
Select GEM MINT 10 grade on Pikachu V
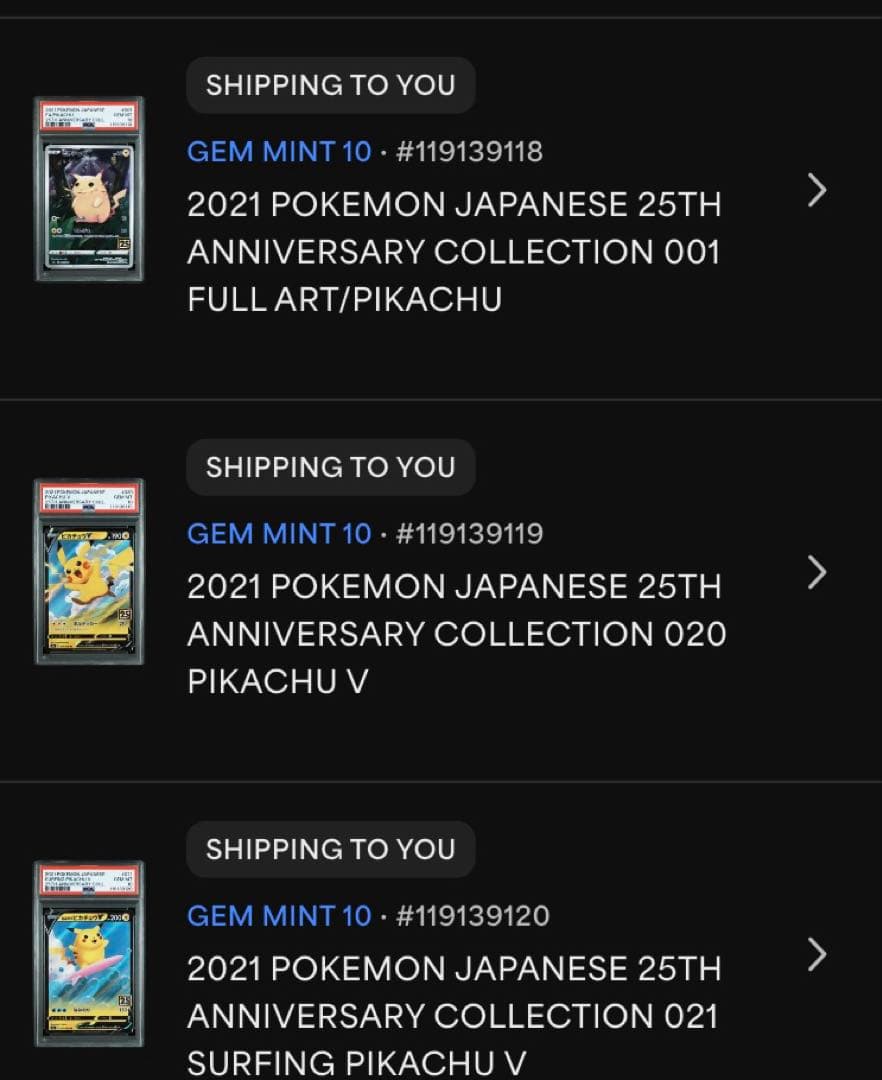[279, 534]
